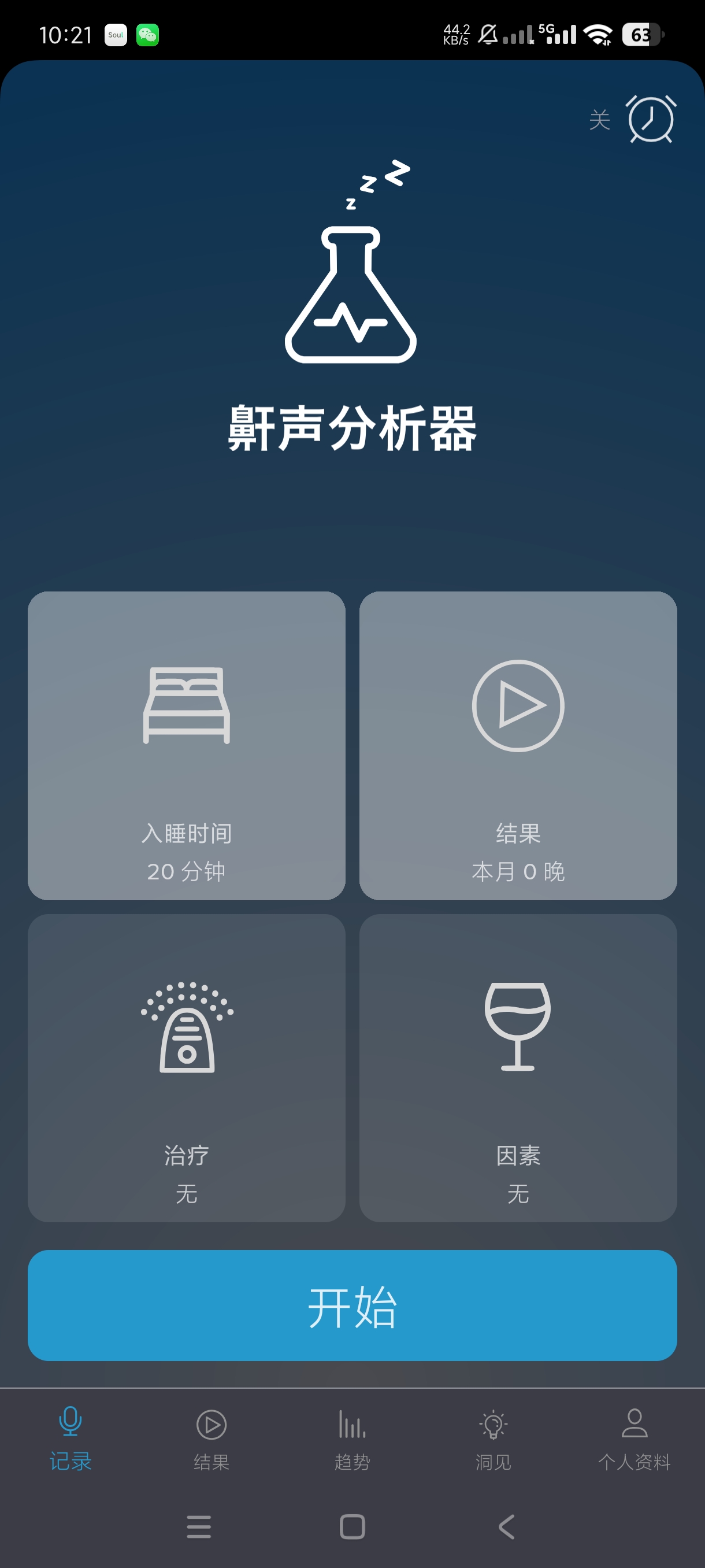
Task: Switch to the 结果 tab in bottom bar
Action: coord(211,1438)
